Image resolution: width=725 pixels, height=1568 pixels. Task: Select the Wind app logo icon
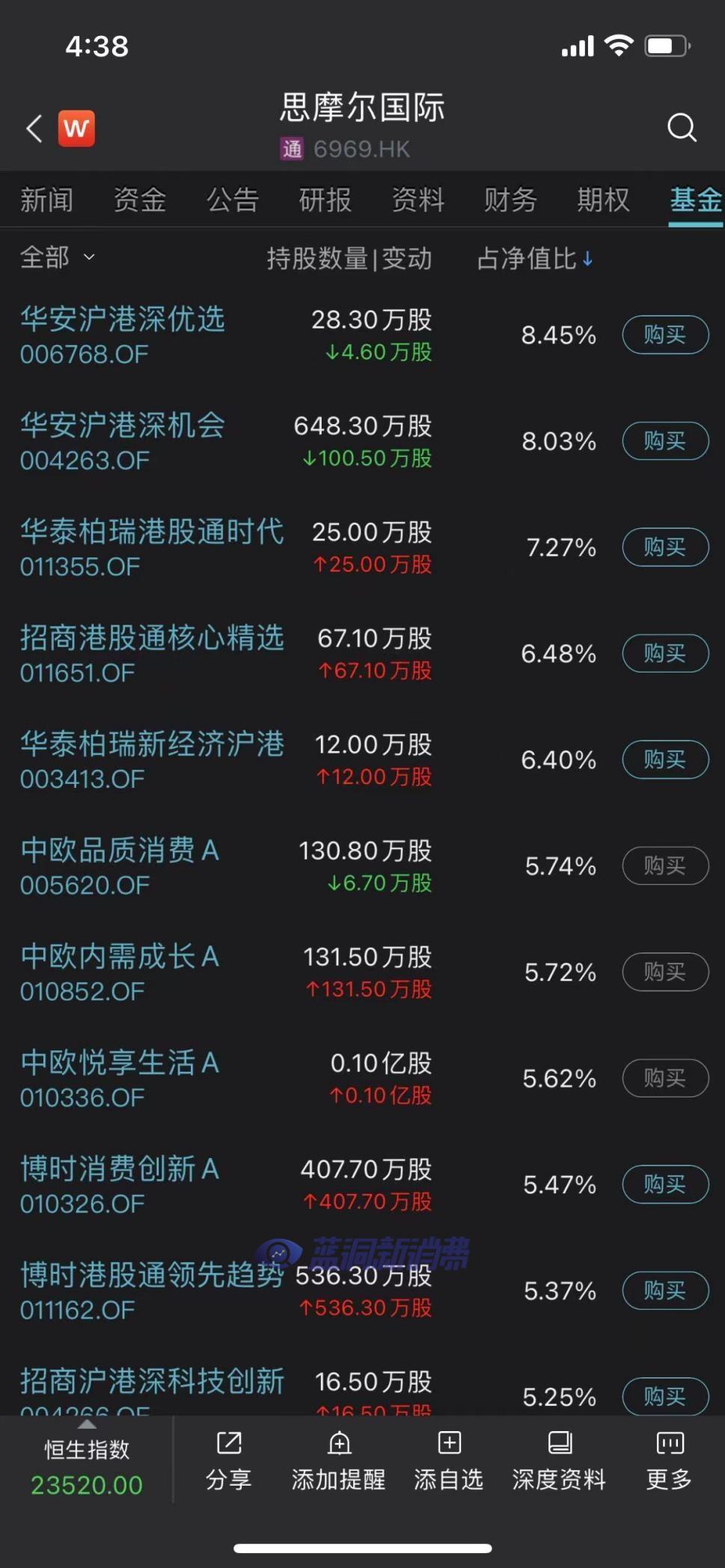[x=77, y=128]
